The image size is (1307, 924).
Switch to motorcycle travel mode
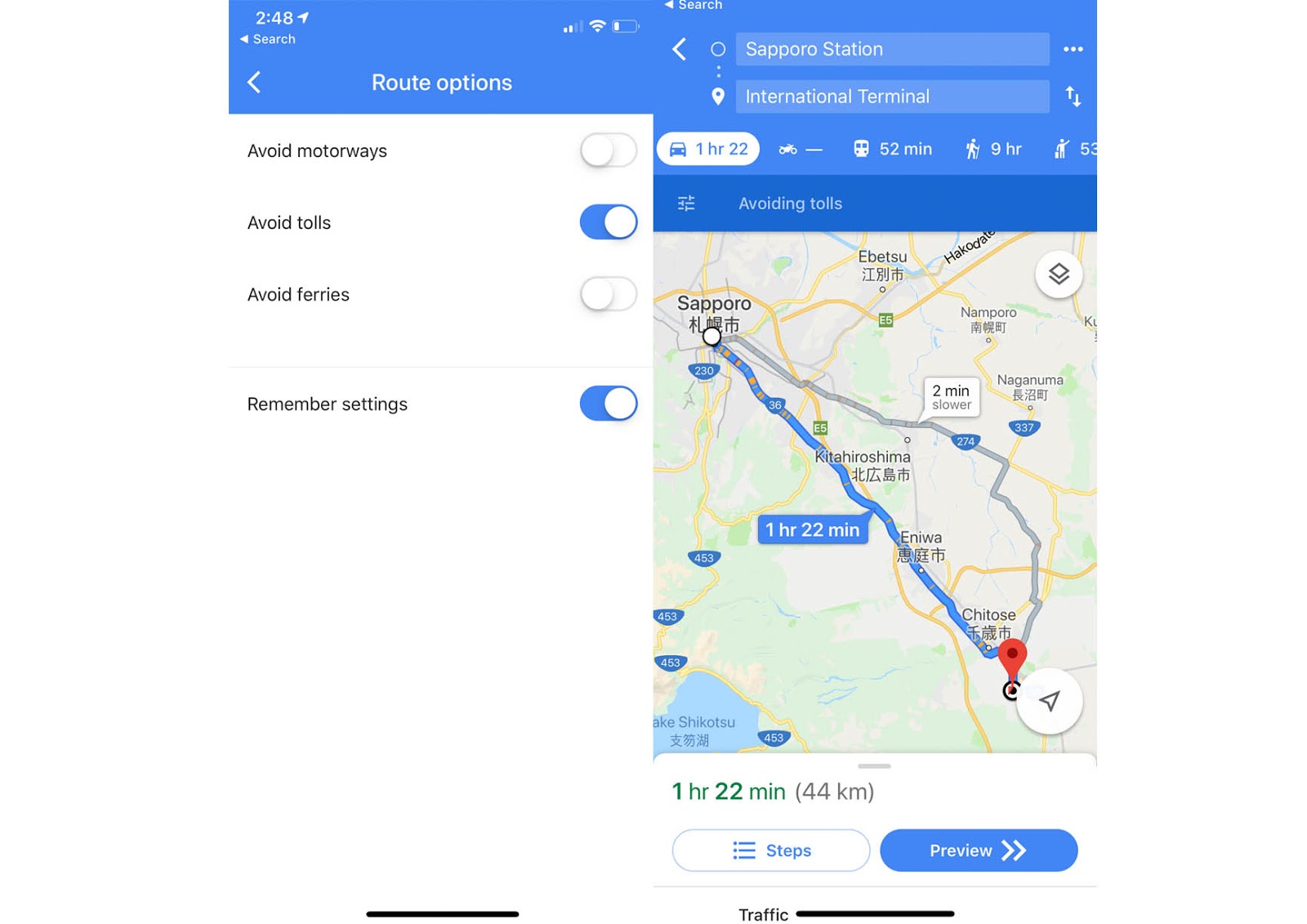click(800, 149)
